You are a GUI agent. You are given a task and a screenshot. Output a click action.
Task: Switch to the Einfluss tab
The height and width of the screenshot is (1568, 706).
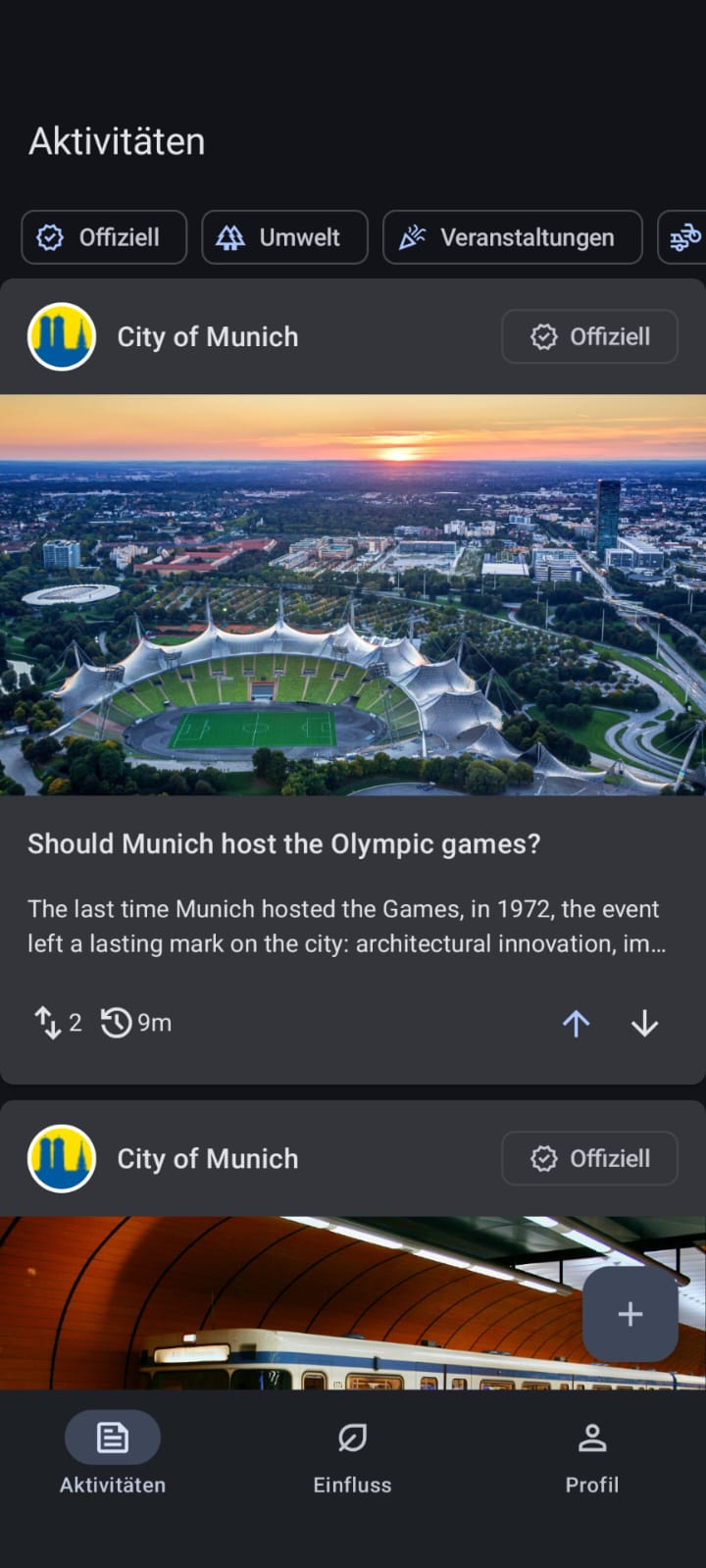coord(352,1457)
